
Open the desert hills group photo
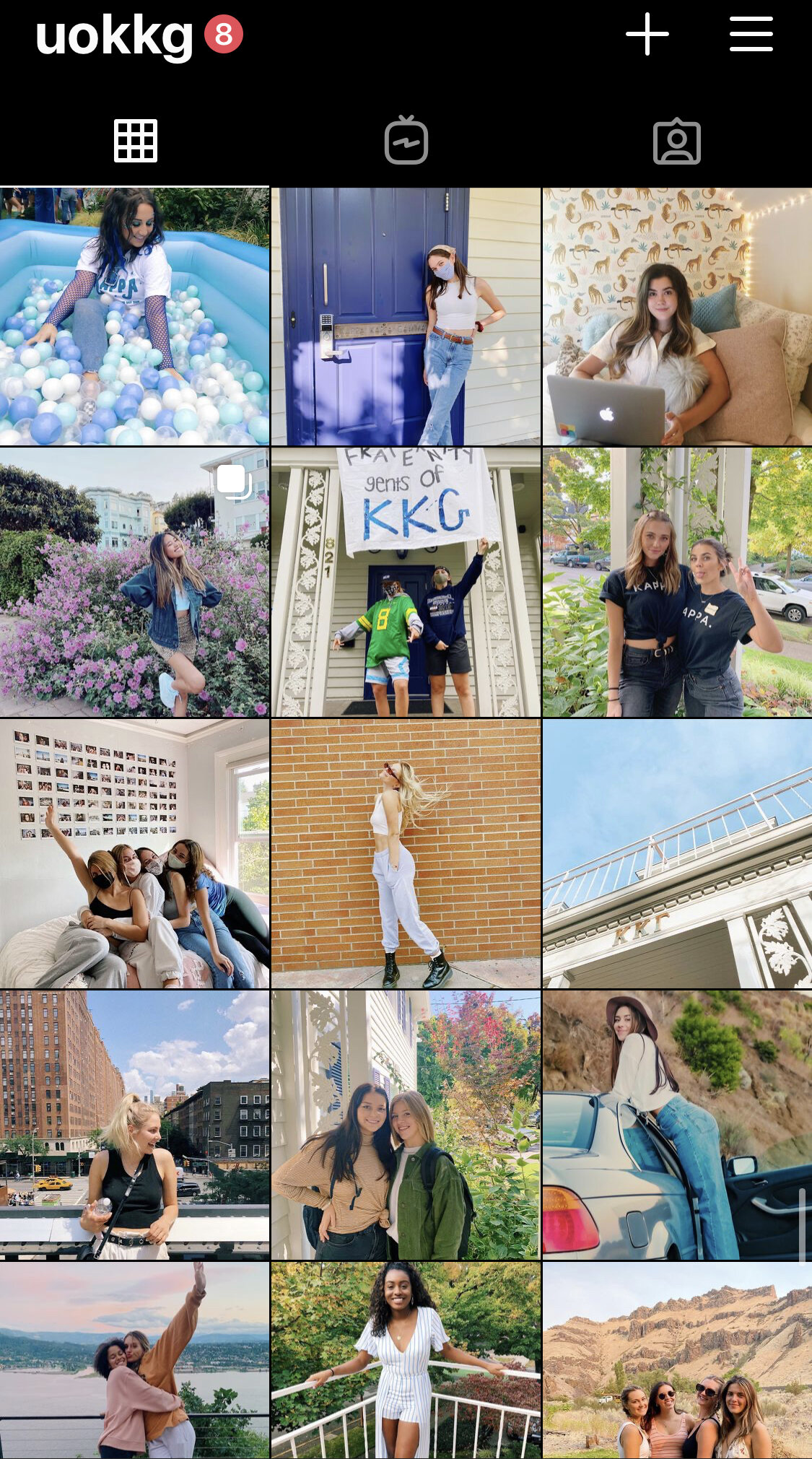click(677, 1360)
